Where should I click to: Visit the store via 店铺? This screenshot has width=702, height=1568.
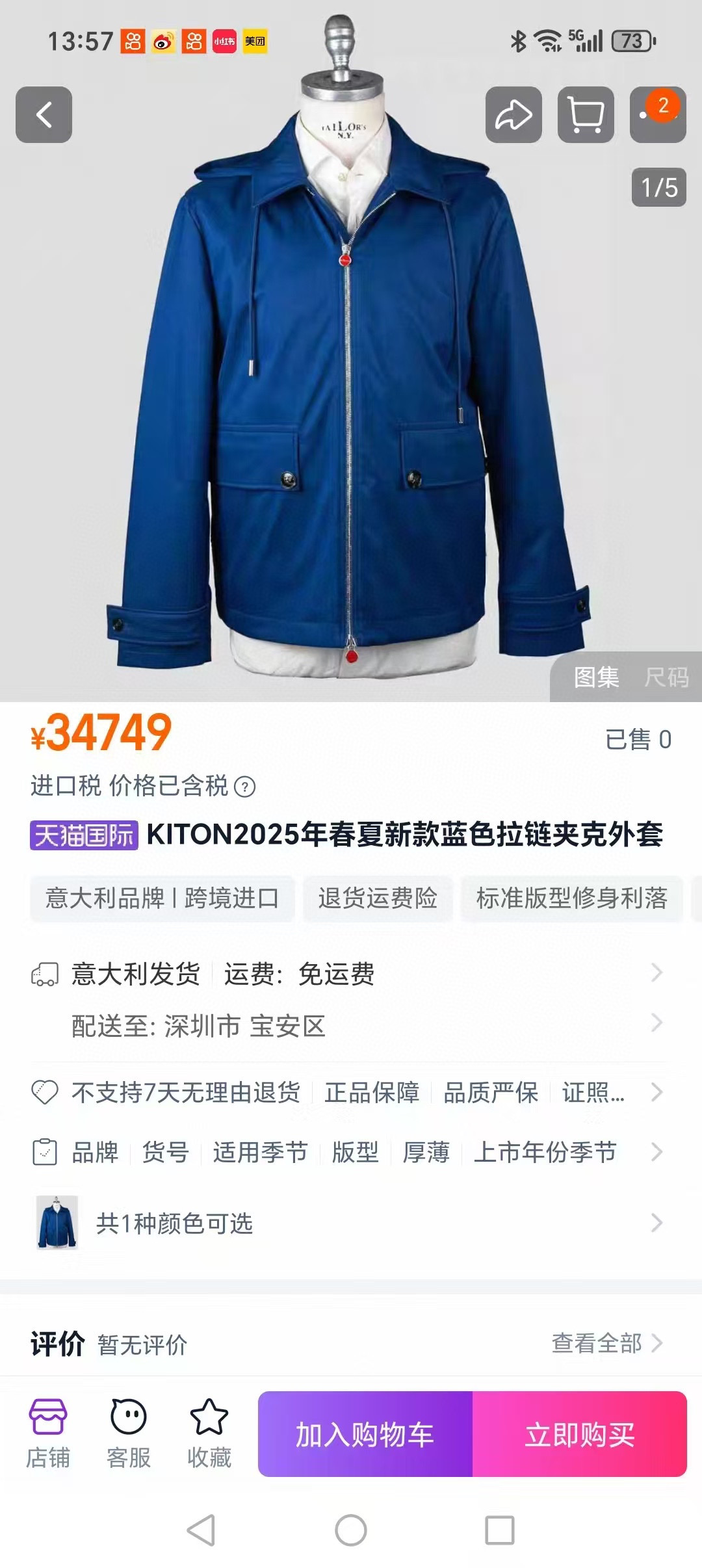(47, 1434)
